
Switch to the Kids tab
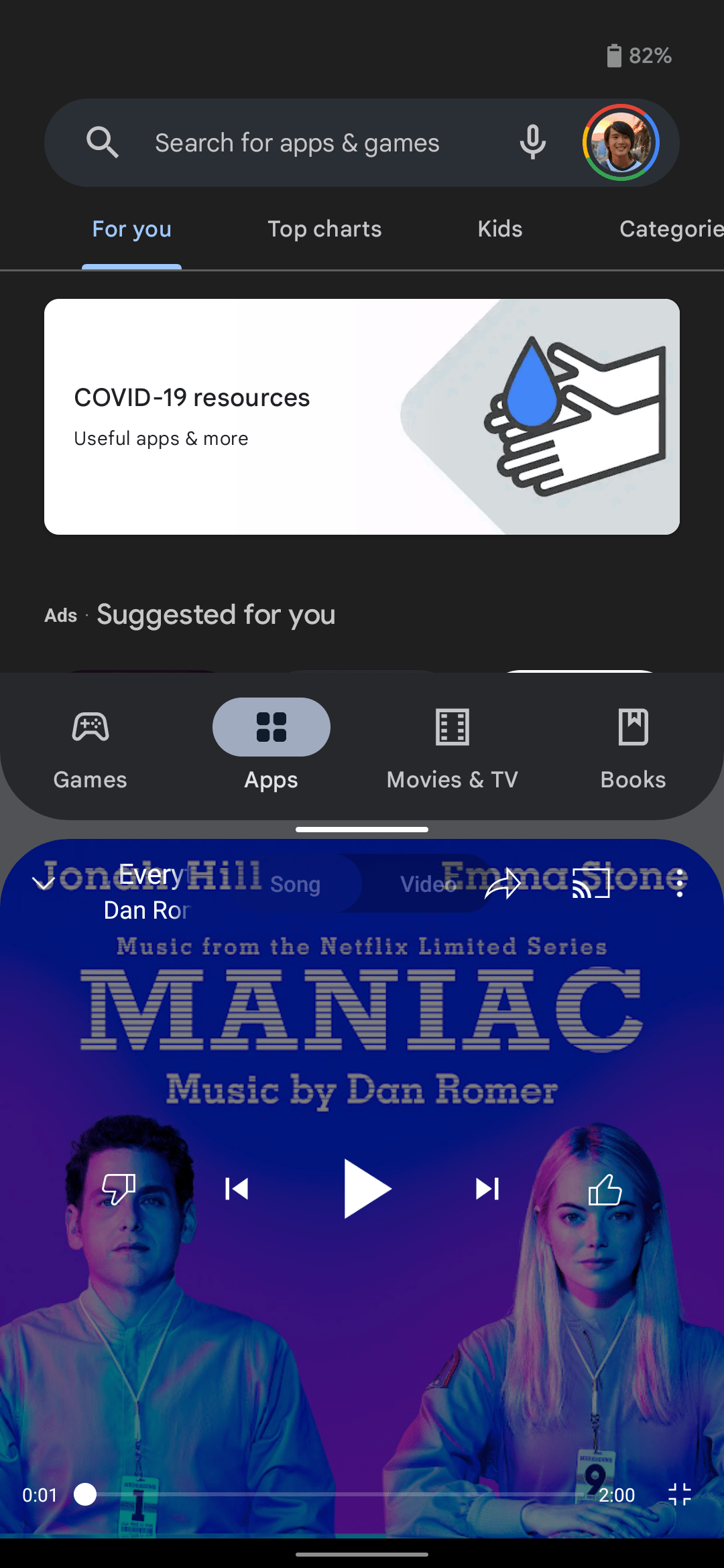pyautogui.click(x=500, y=229)
